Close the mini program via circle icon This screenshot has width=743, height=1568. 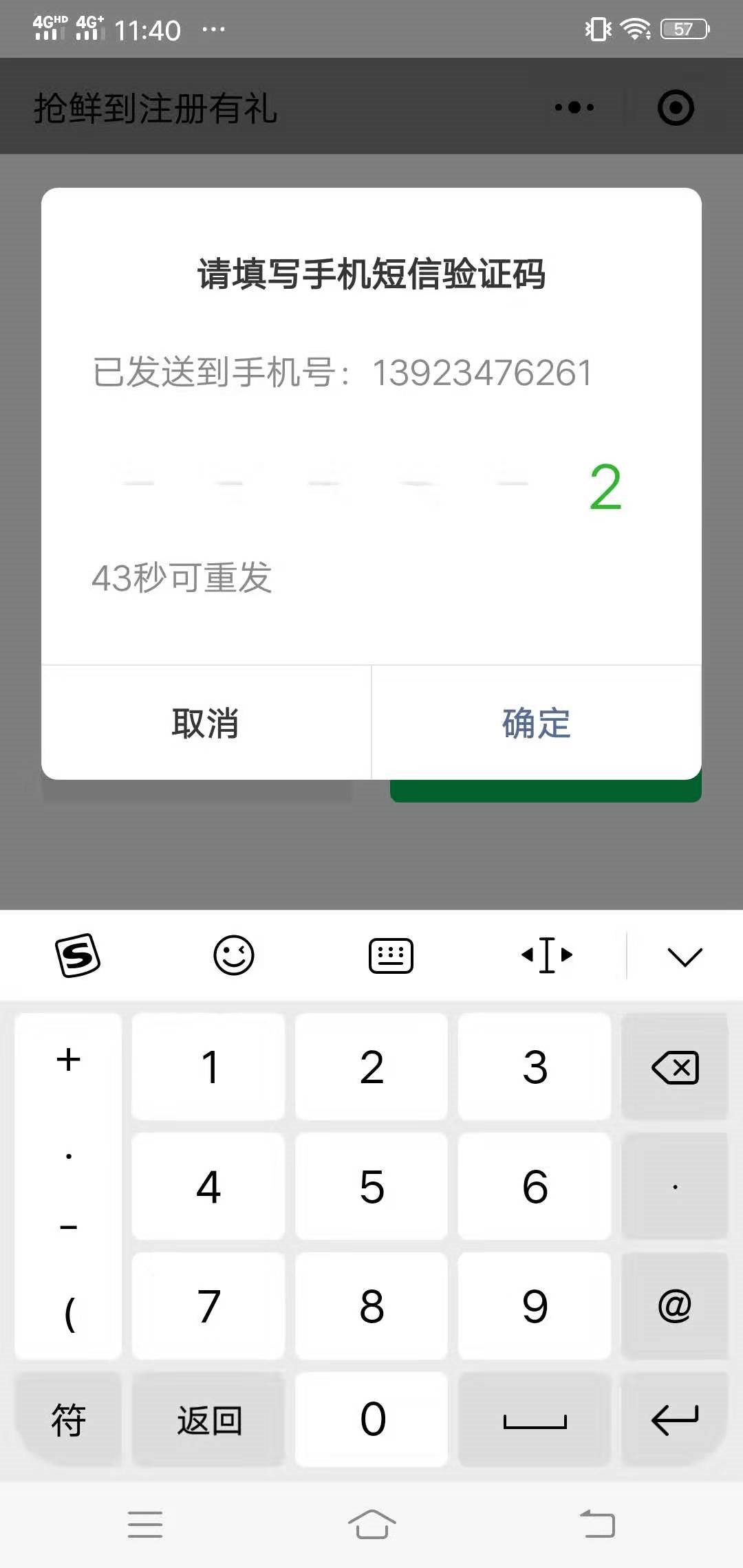coord(676,107)
